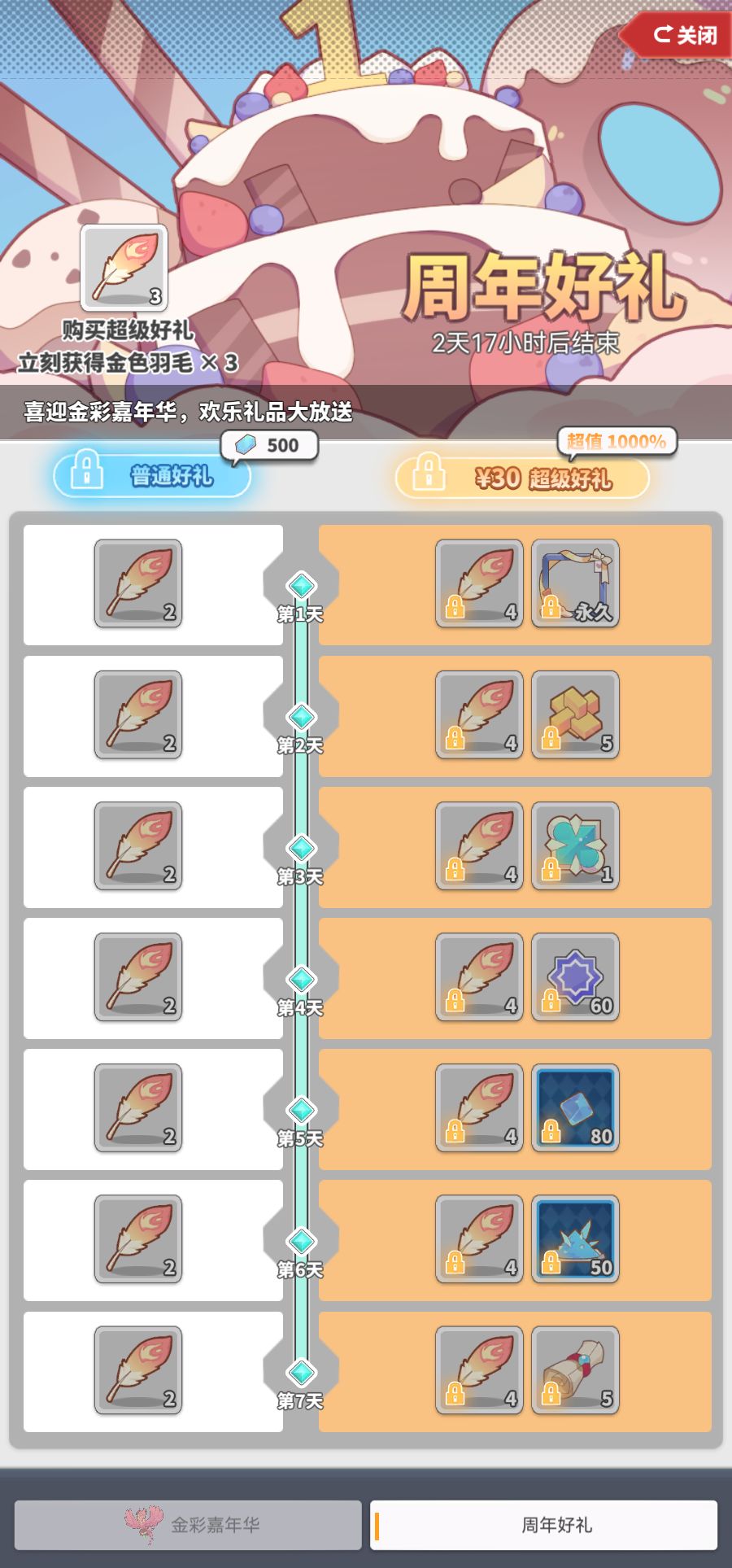This screenshot has height=1568, width=732.
Task: Select the purple star badge reward on day 4
Action: [x=573, y=978]
